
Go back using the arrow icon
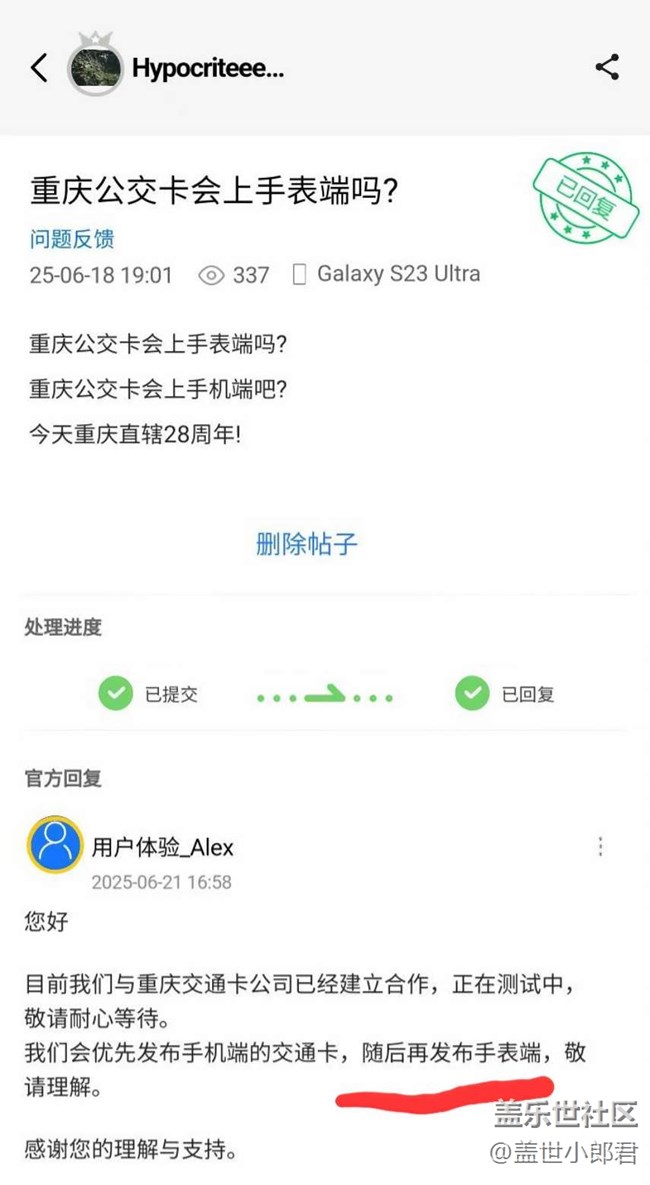pyautogui.click(x=39, y=68)
